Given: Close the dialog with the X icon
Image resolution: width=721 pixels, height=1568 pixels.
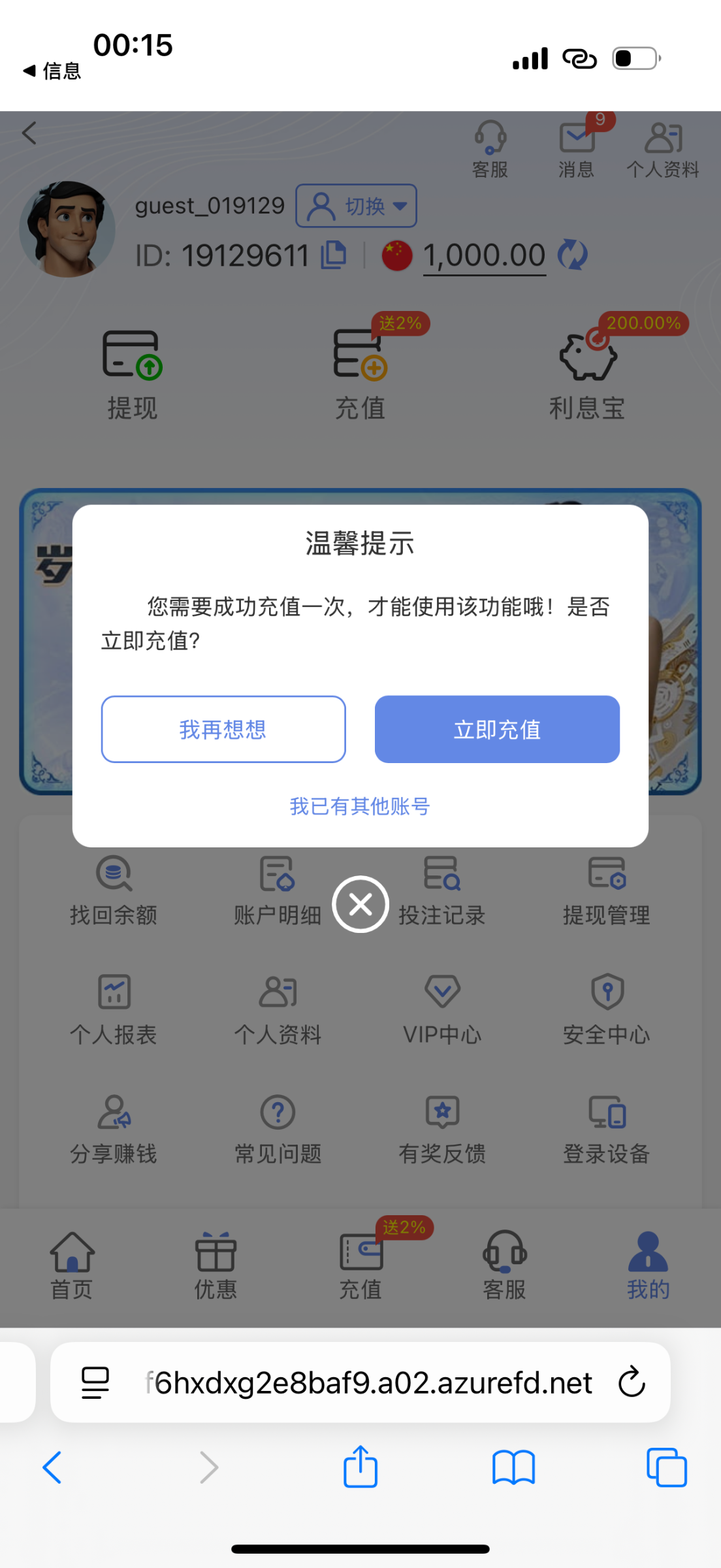Looking at the screenshot, I should click(x=360, y=904).
